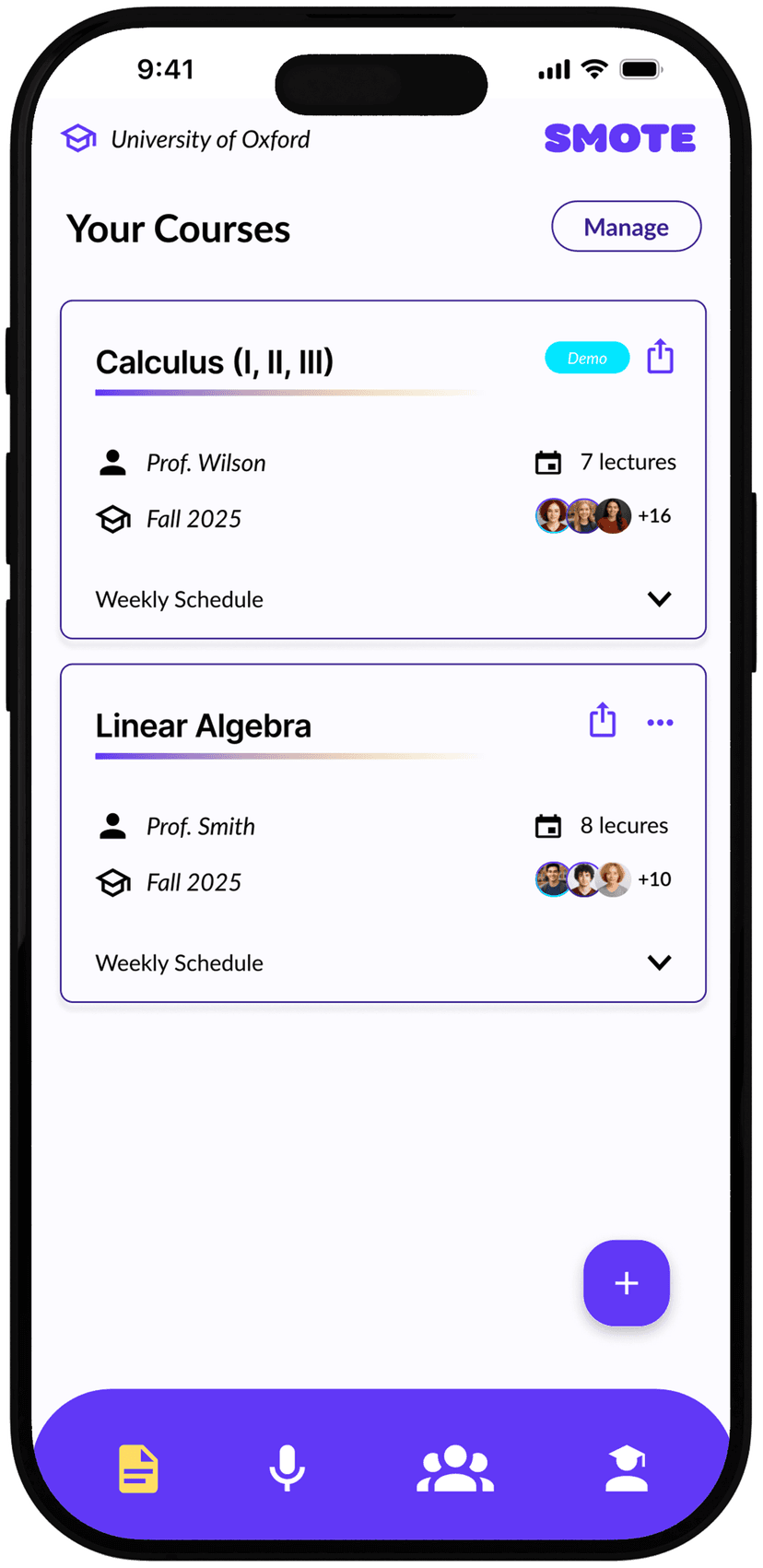Select the notes document tab

click(x=138, y=1468)
